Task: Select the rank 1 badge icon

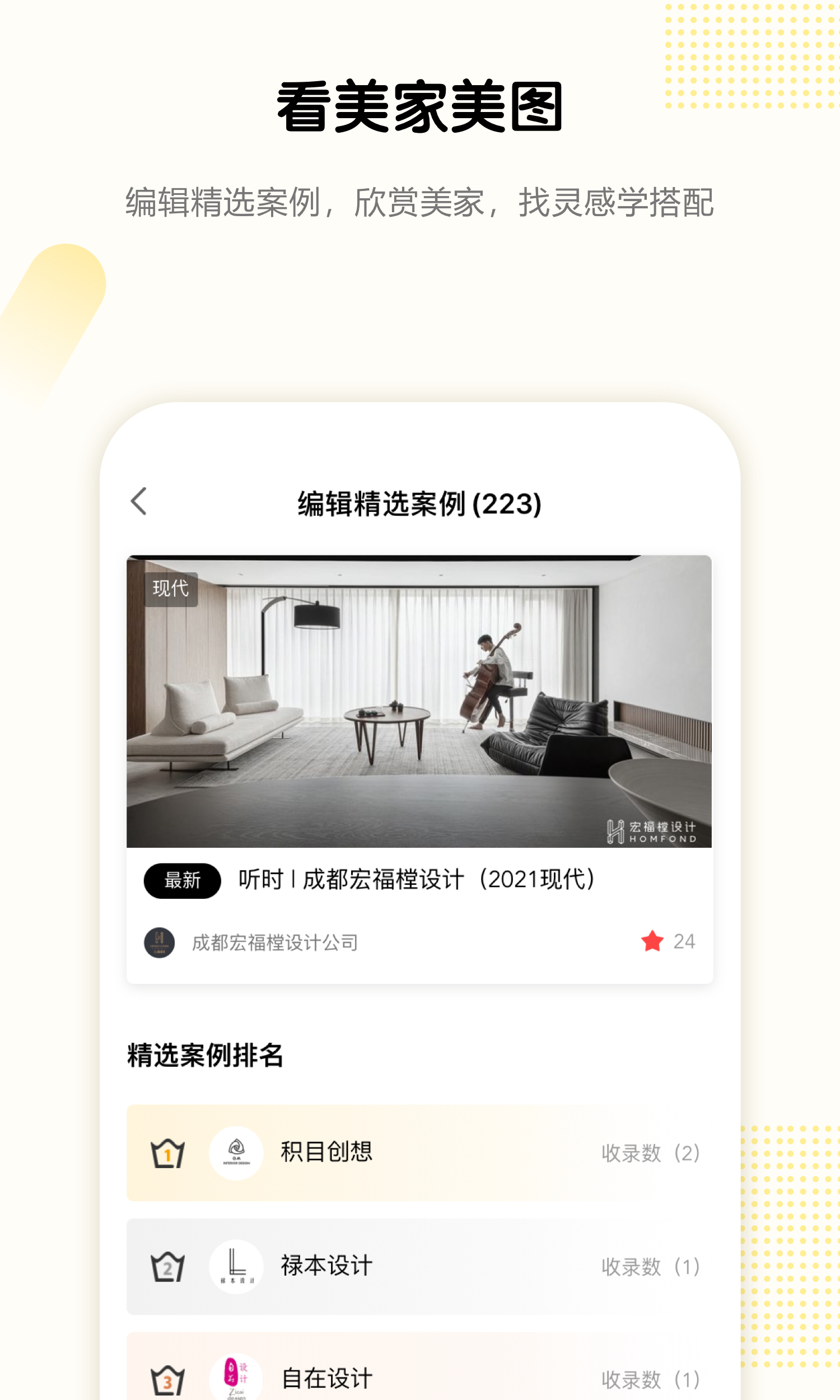Action: (x=167, y=1152)
